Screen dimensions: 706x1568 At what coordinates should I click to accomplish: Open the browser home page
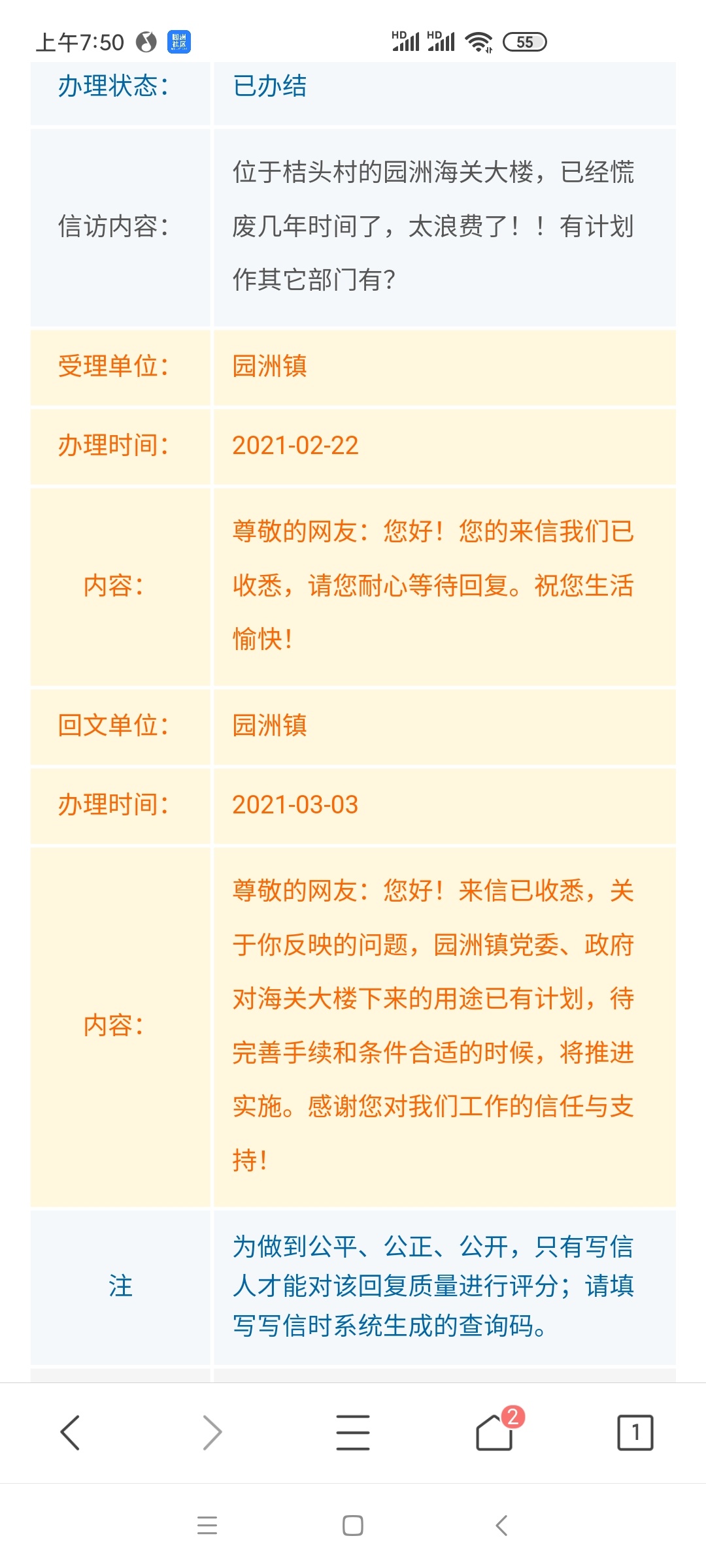point(494,1432)
